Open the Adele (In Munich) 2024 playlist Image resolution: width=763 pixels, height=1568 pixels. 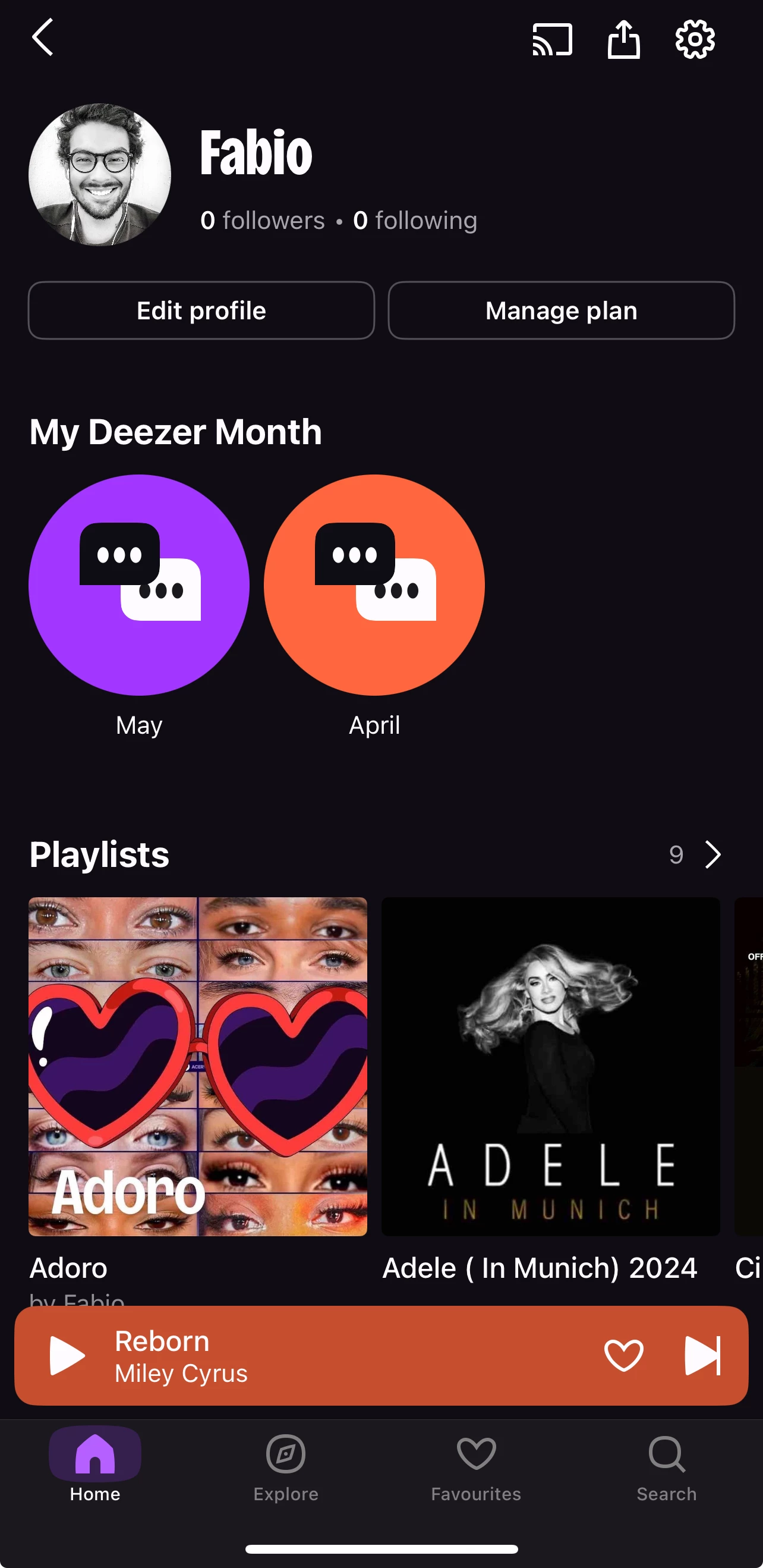click(x=551, y=1066)
